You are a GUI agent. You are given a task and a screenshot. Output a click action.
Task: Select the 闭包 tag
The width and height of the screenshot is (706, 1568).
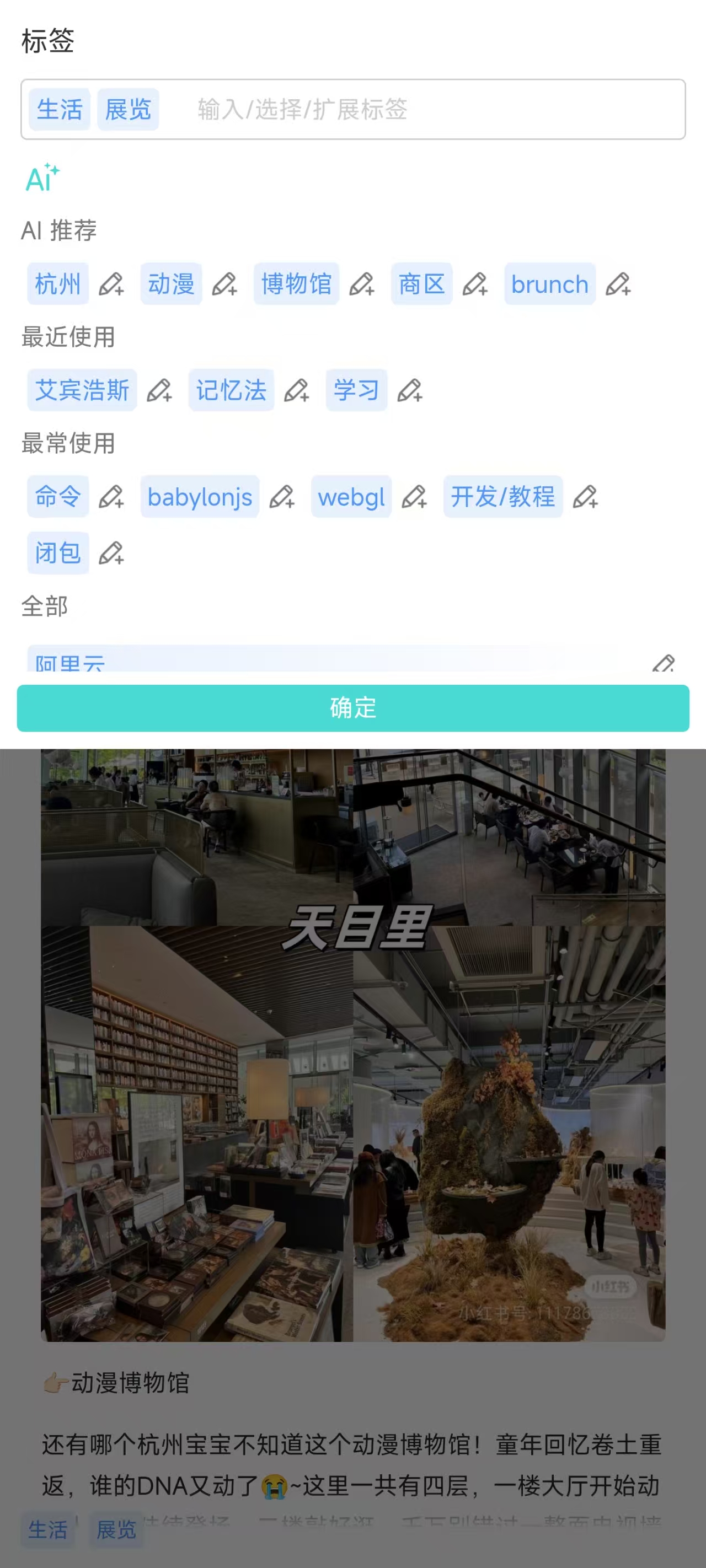(58, 552)
